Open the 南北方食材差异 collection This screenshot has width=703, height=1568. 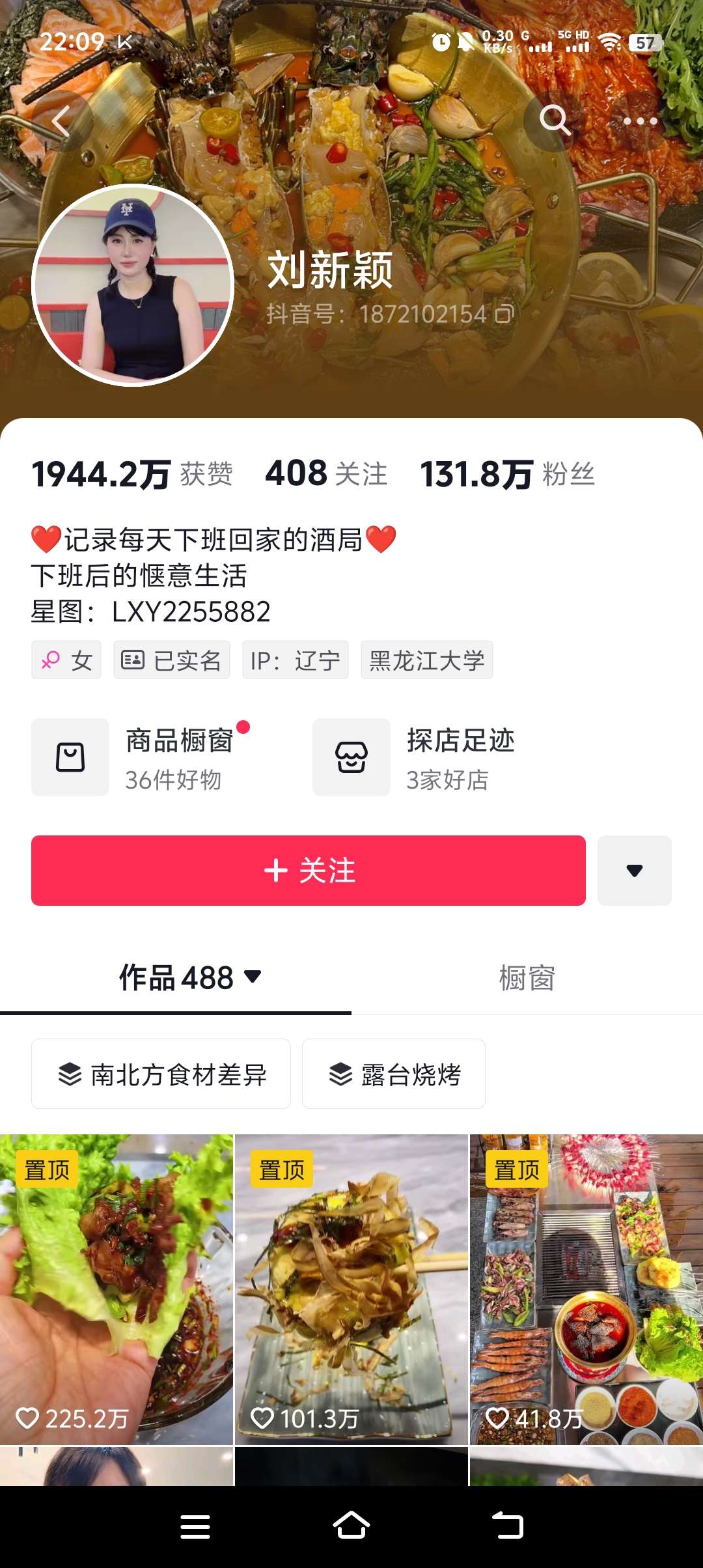161,1074
